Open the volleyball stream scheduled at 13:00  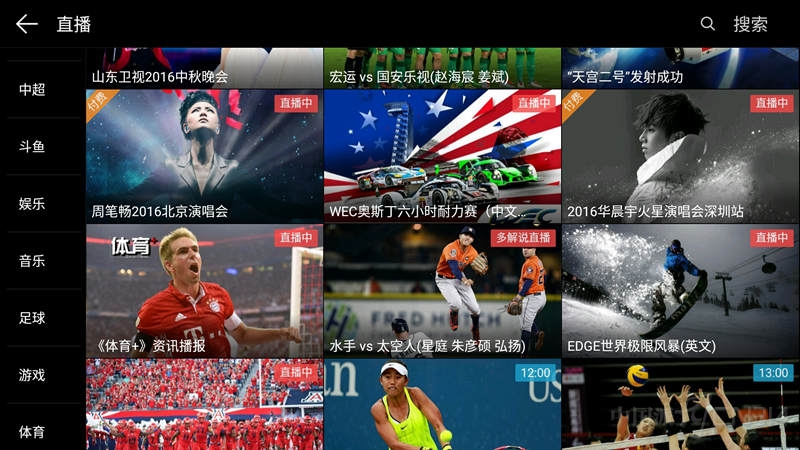[680, 405]
